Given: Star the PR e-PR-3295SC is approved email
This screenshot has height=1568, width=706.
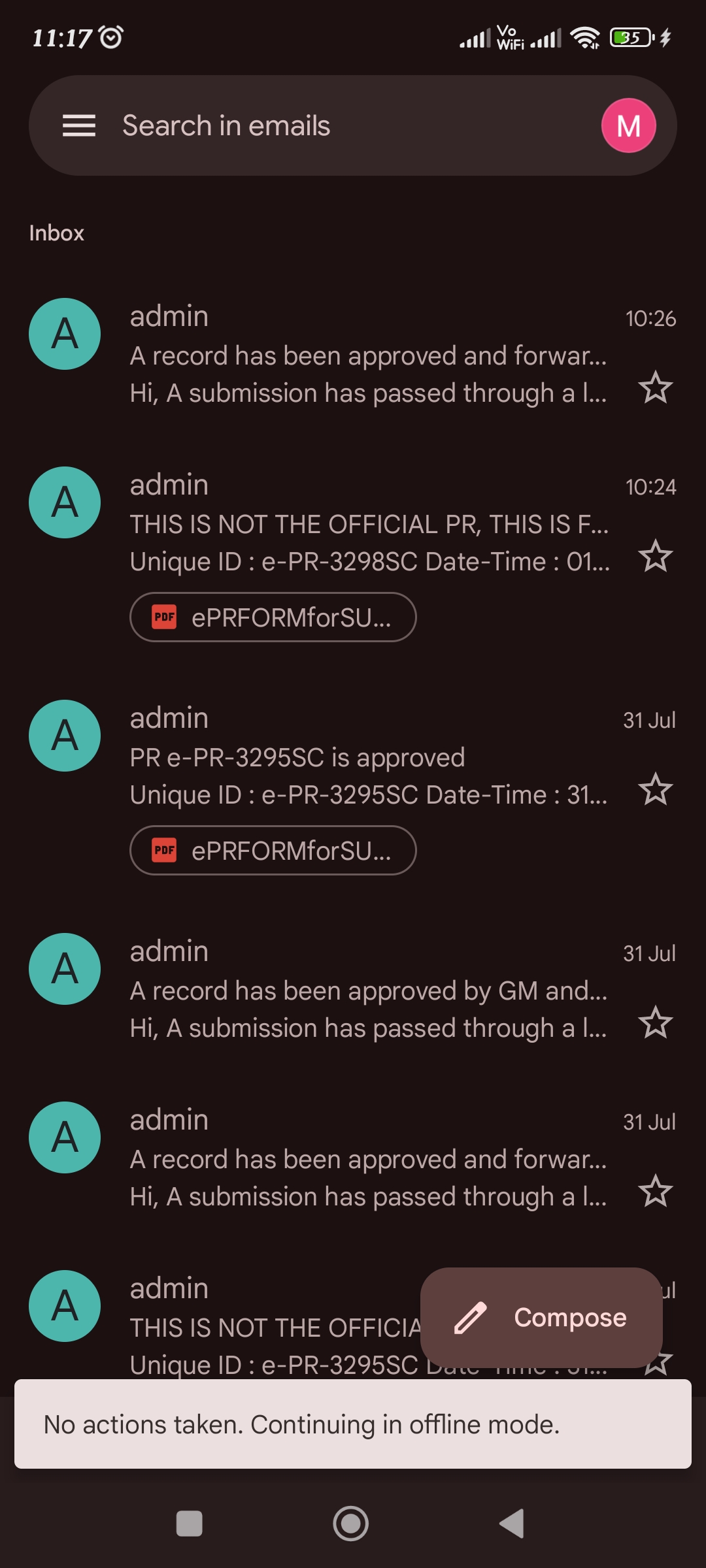Looking at the screenshot, I should coord(655,789).
